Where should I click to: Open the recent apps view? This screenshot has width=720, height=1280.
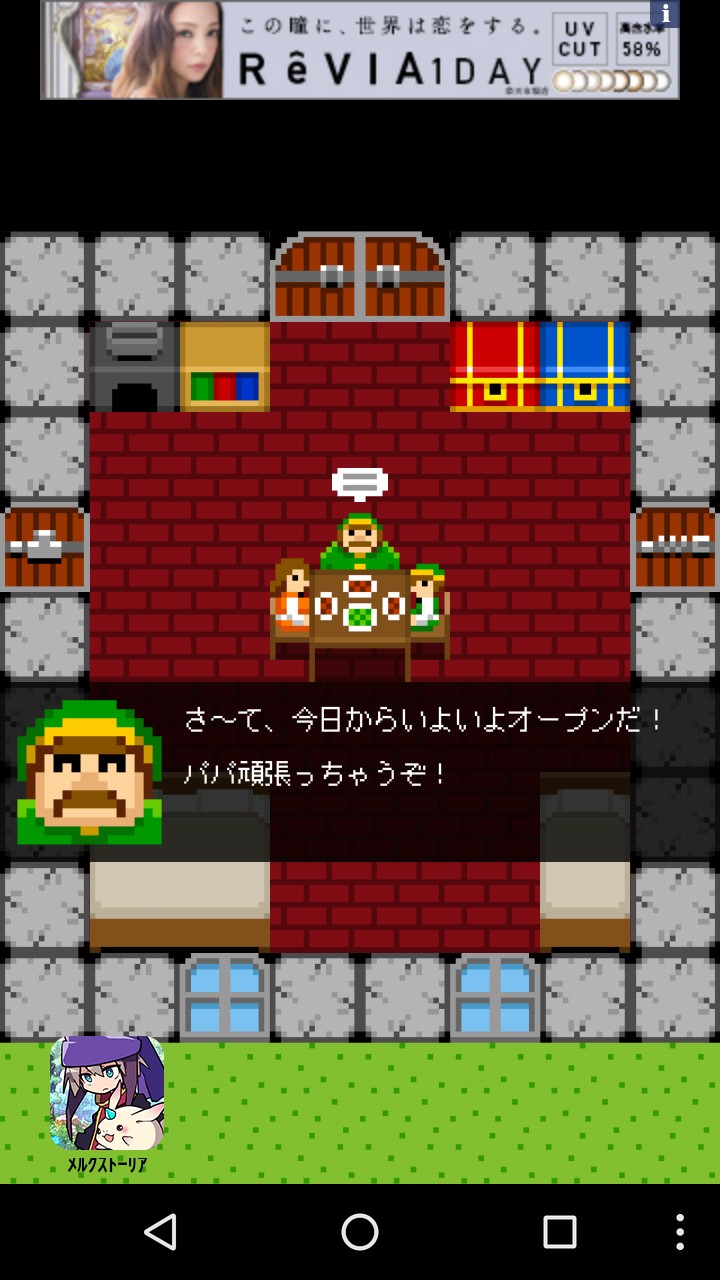point(559,1232)
